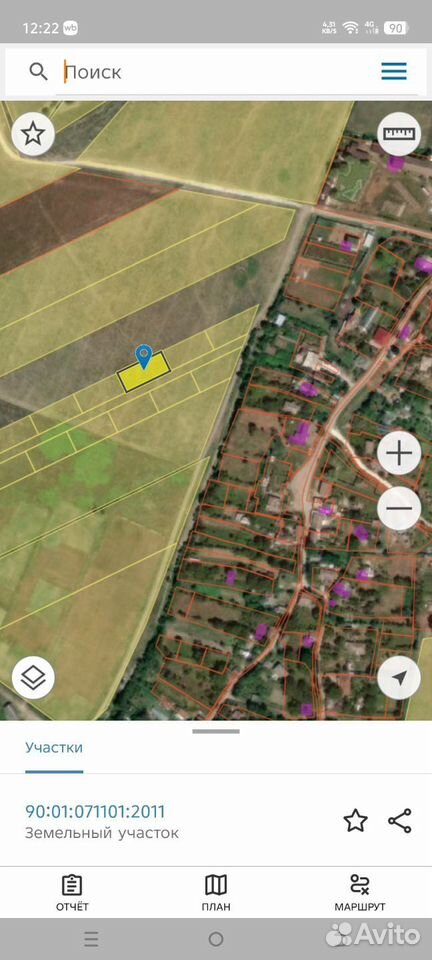Image resolution: width=432 pixels, height=960 pixels.
Task: Go to the system home screen
Action: [x=216, y=939]
